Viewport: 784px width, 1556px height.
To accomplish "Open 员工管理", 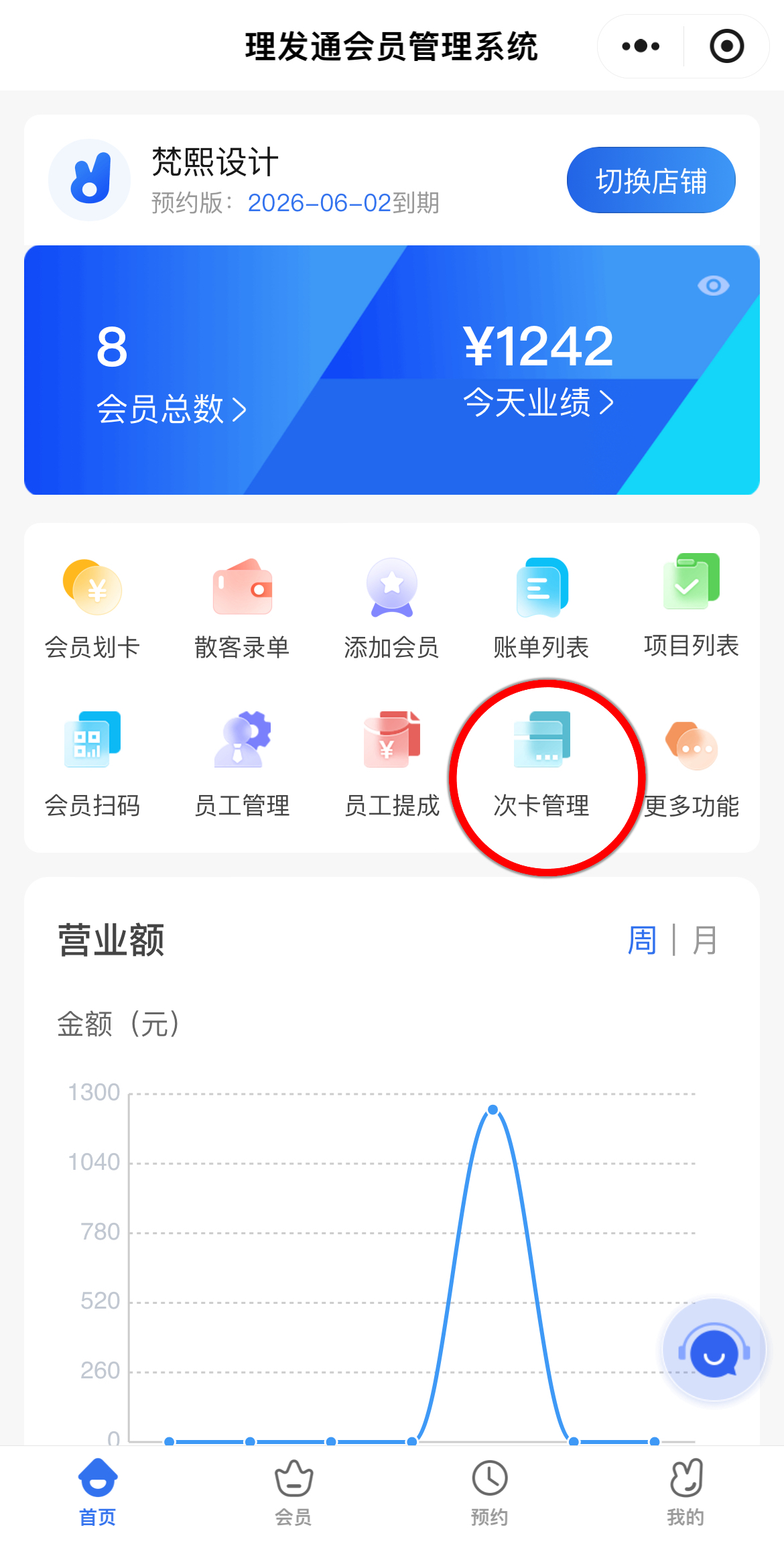I will click(x=242, y=765).
